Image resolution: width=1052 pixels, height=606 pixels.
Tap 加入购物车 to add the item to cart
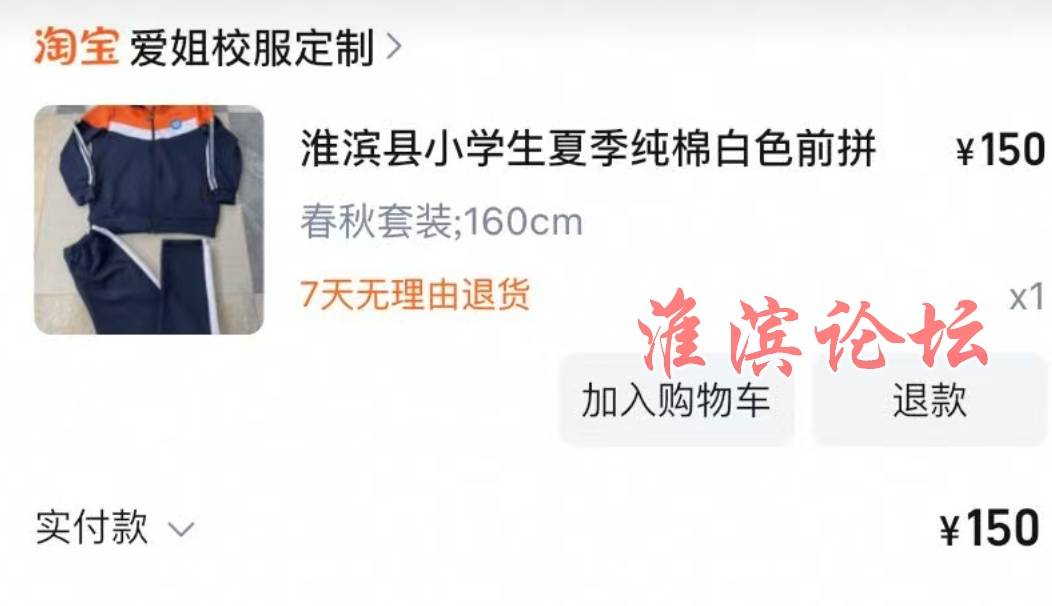(x=676, y=401)
